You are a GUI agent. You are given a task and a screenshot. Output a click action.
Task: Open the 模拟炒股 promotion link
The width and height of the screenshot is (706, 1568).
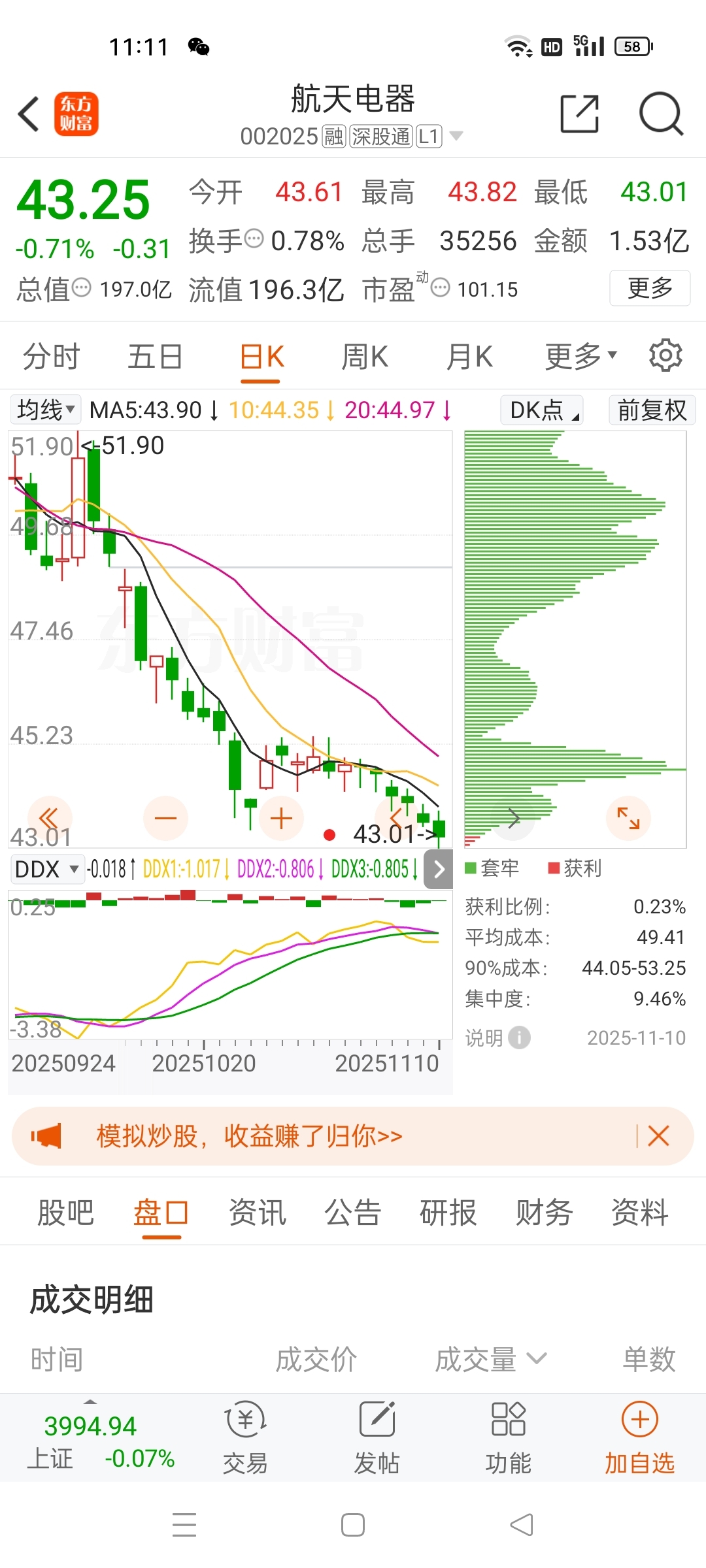pos(249,1136)
